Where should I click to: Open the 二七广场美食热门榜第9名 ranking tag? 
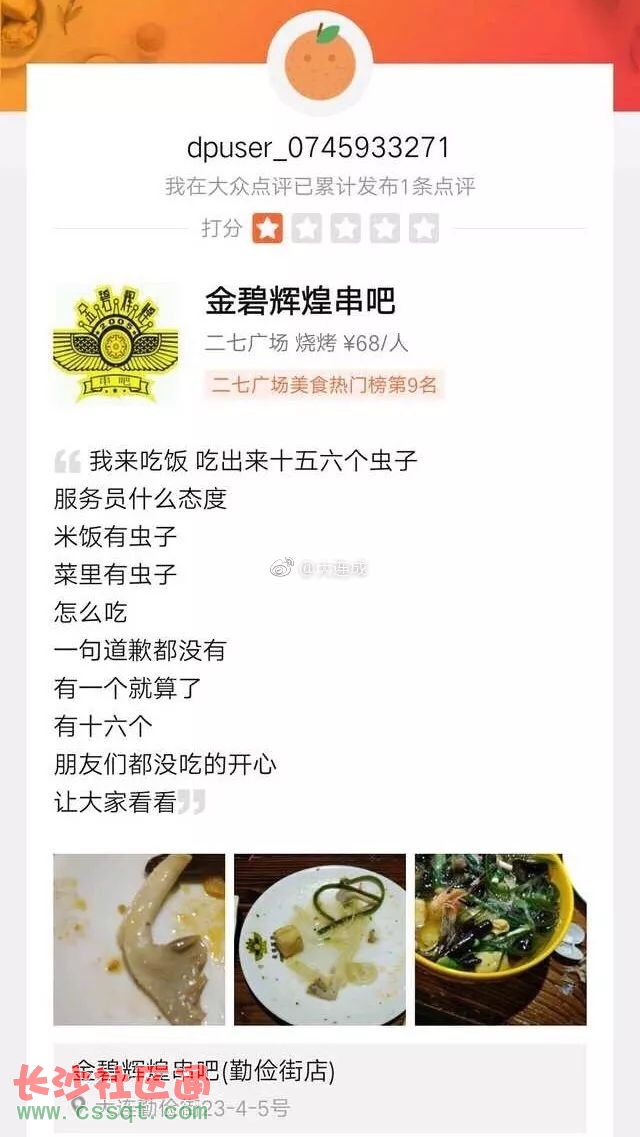[x=324, y=385]
